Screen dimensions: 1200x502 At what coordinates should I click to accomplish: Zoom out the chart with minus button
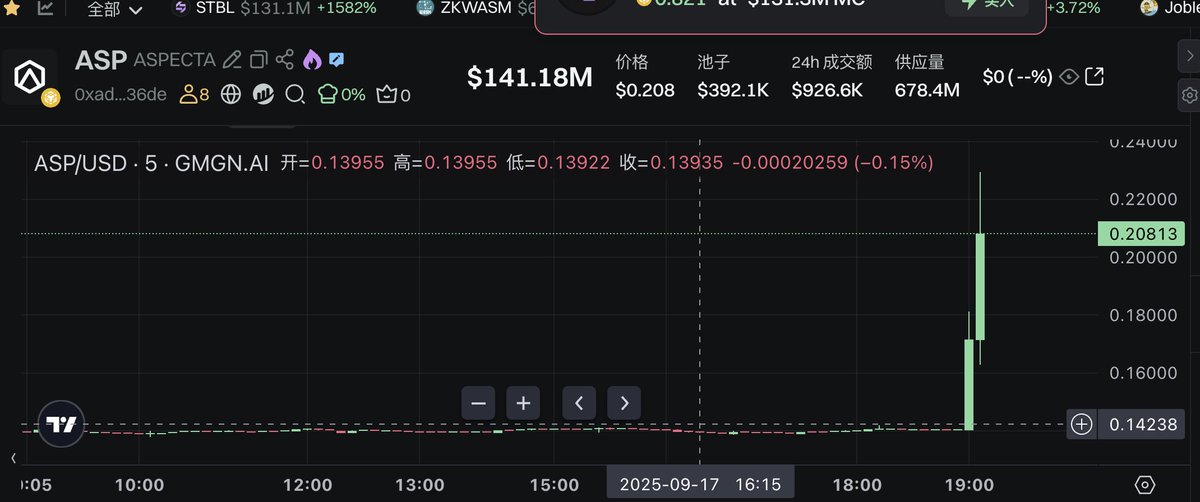pyautogui.click(x=478, y=403)
